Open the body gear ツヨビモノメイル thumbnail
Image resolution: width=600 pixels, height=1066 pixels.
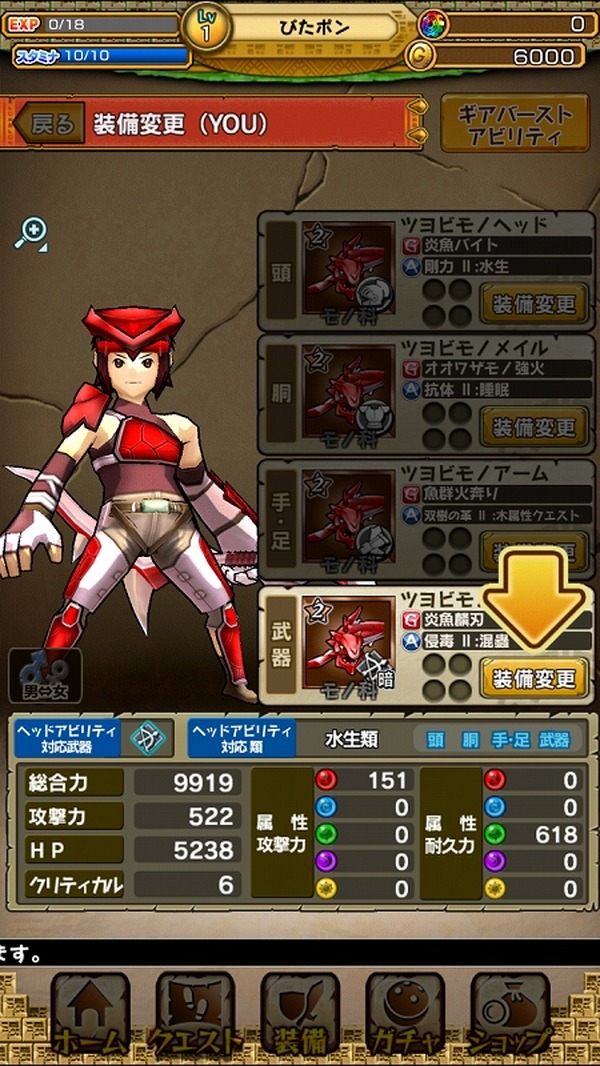(x=347, y=394)
